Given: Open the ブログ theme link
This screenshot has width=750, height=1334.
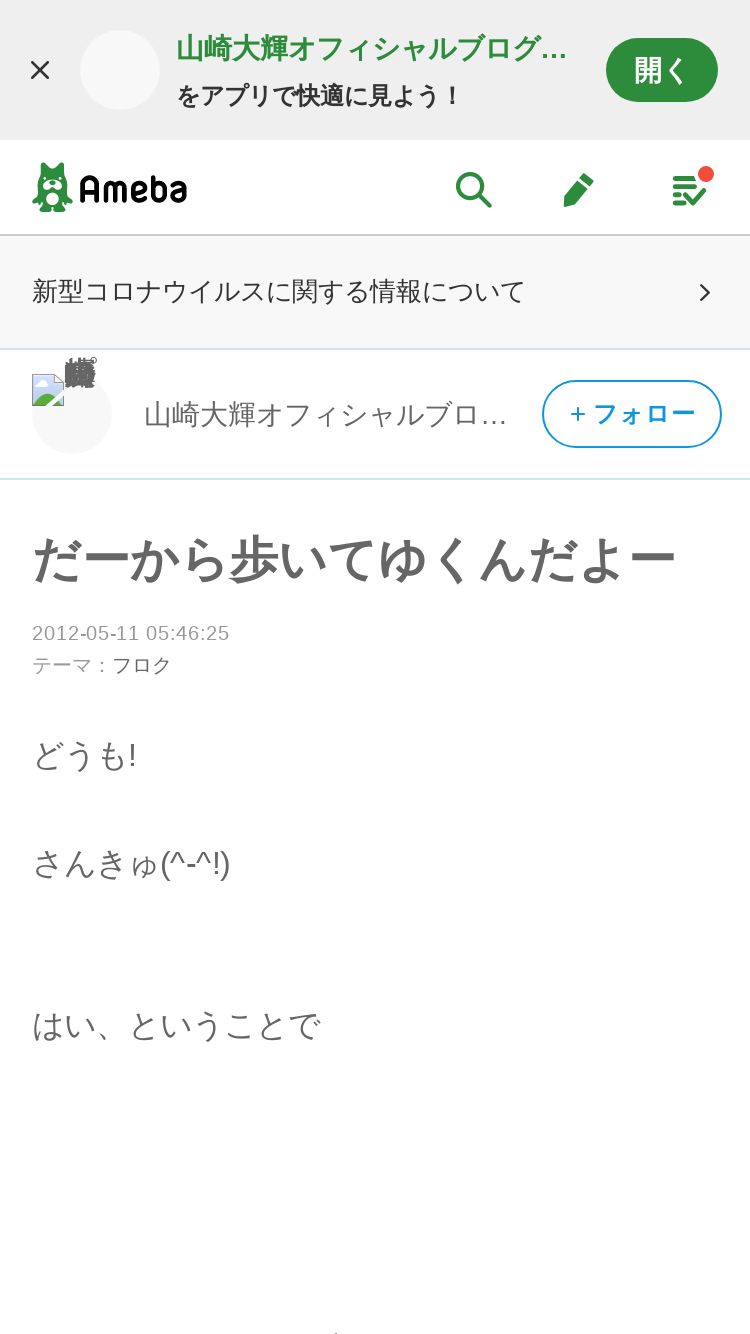Looking at the screenshot, I should pos(141,665).
